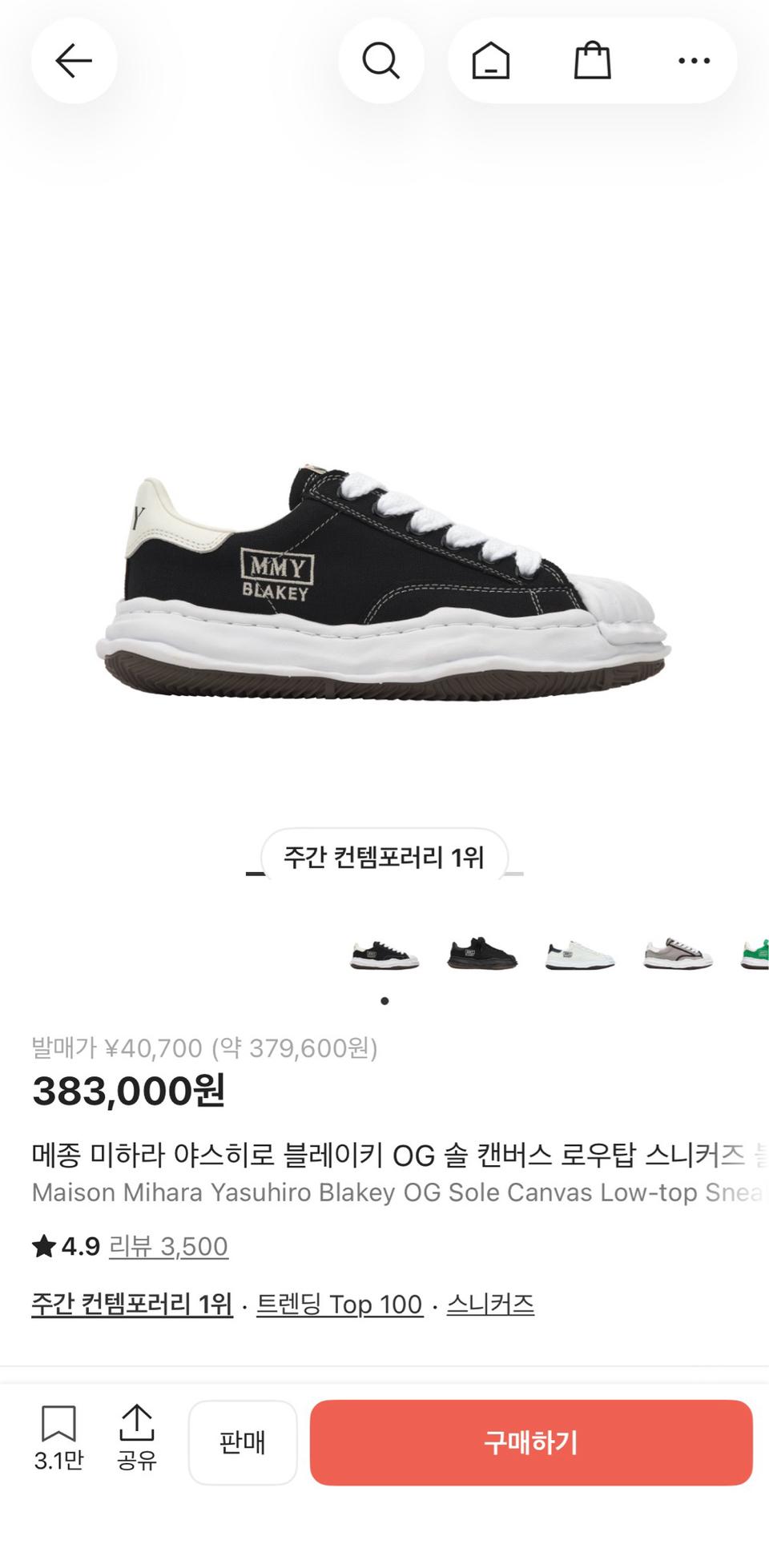Open the 스니커즈 category link

[489, 1299]
